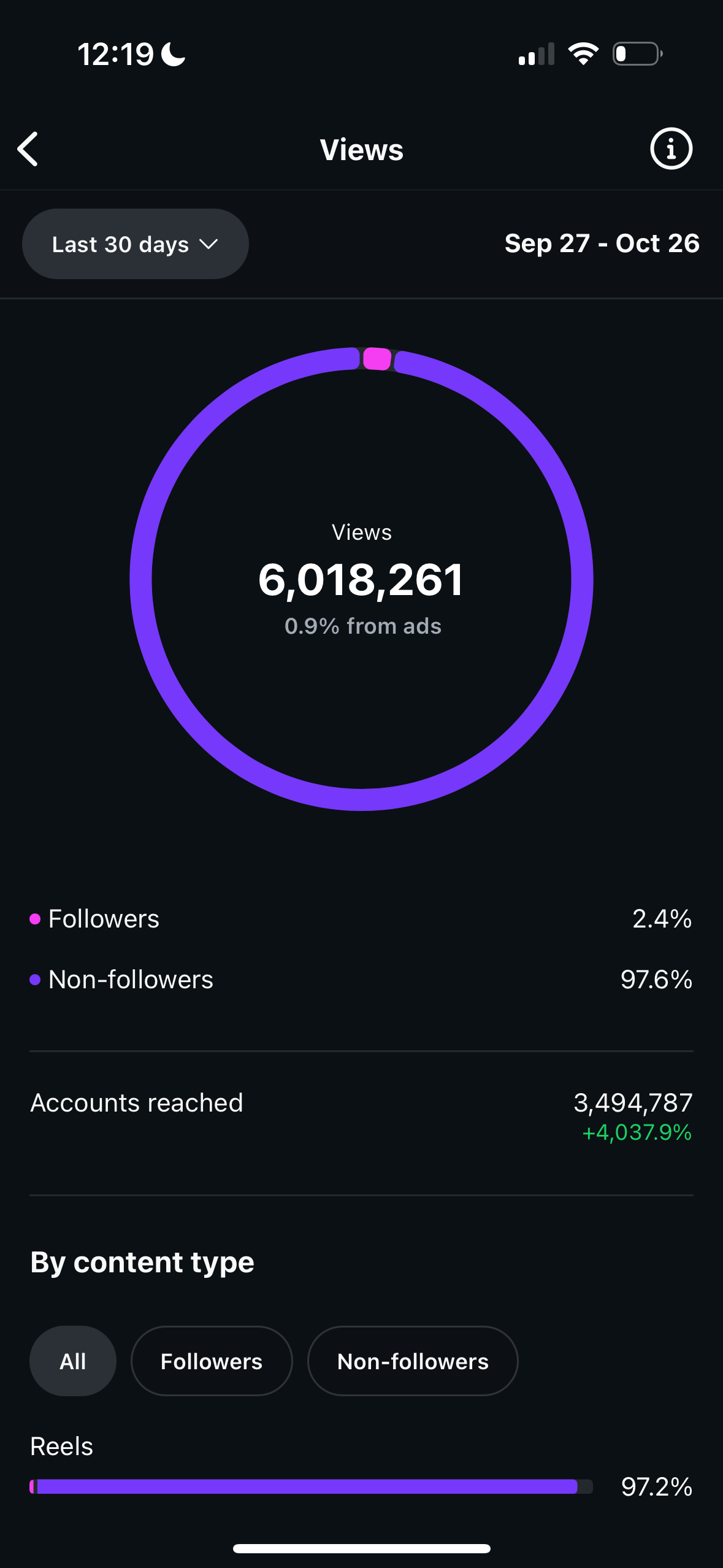Select the Views tab title
Viewport: 723px width, 1568px height.
click(x=361, y=148)
